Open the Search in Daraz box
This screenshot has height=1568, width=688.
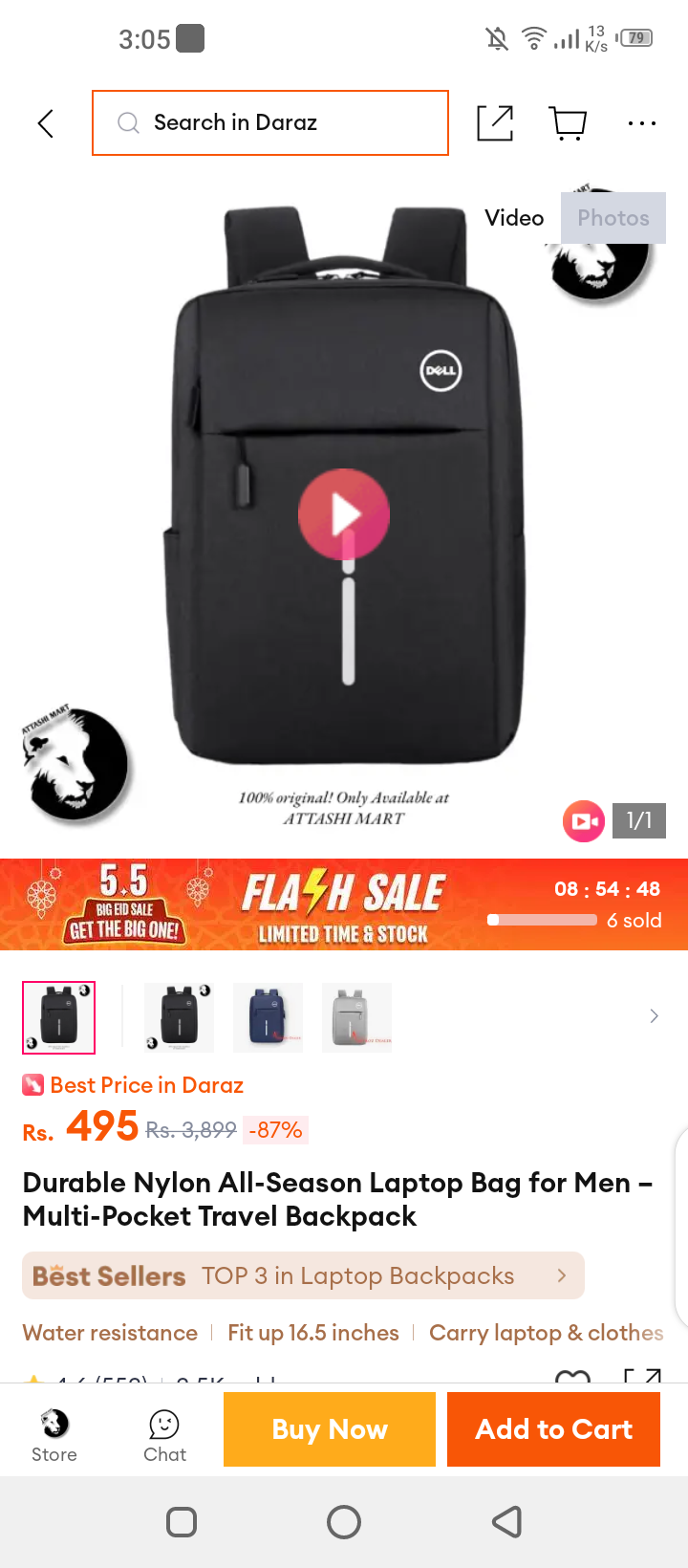tap(270, 122)
